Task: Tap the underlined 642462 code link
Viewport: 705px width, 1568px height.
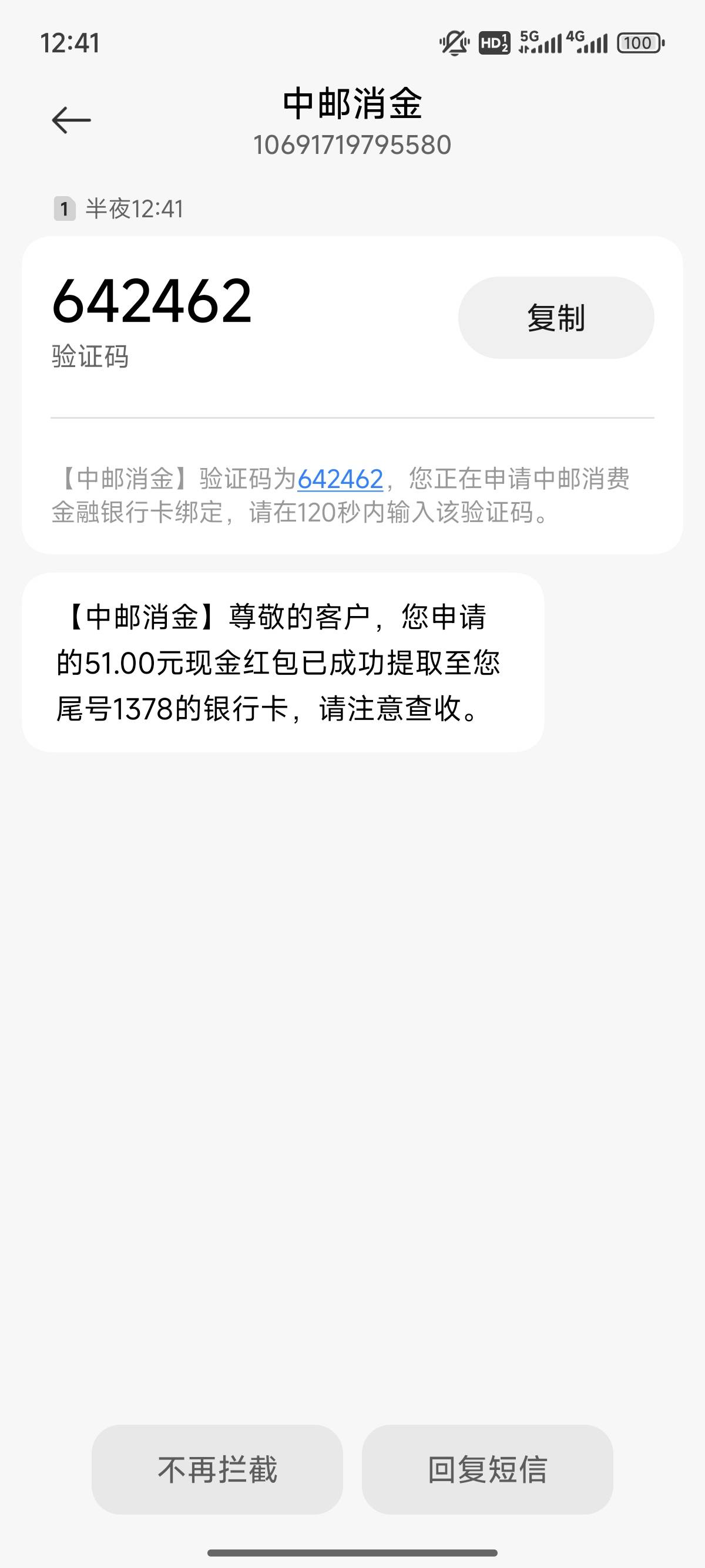Action: pos(340,479)
